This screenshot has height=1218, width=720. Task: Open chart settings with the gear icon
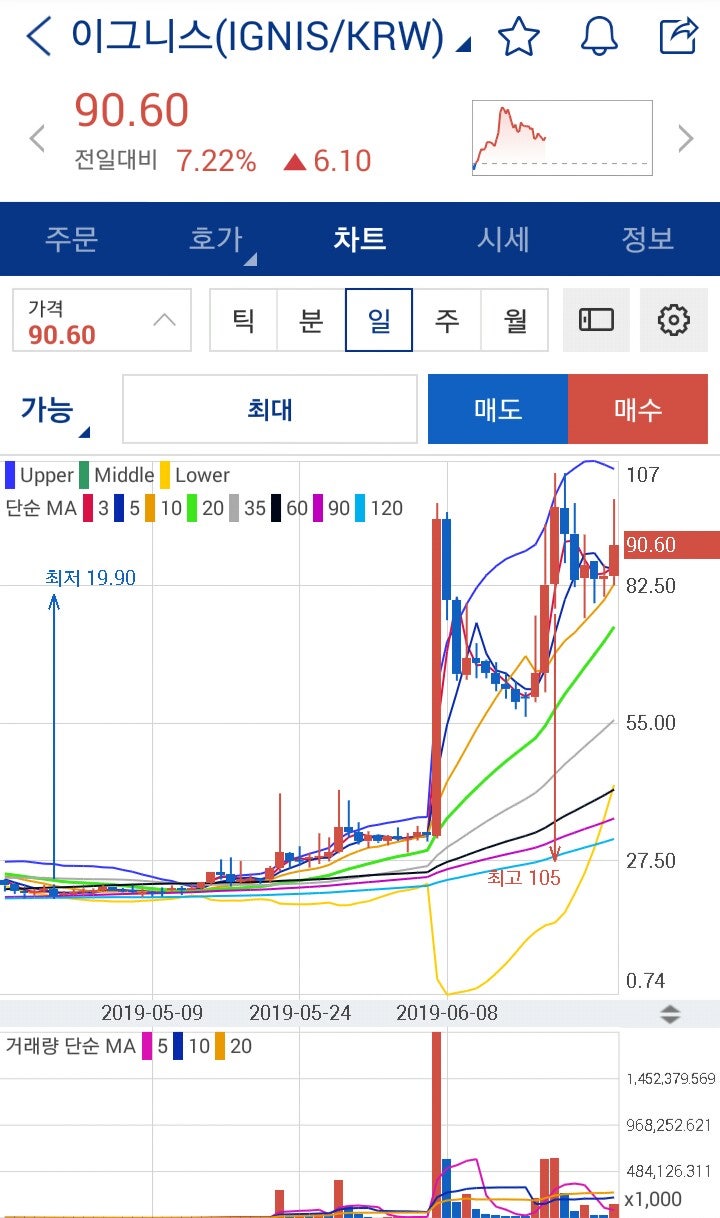click(x=674, y=320)
